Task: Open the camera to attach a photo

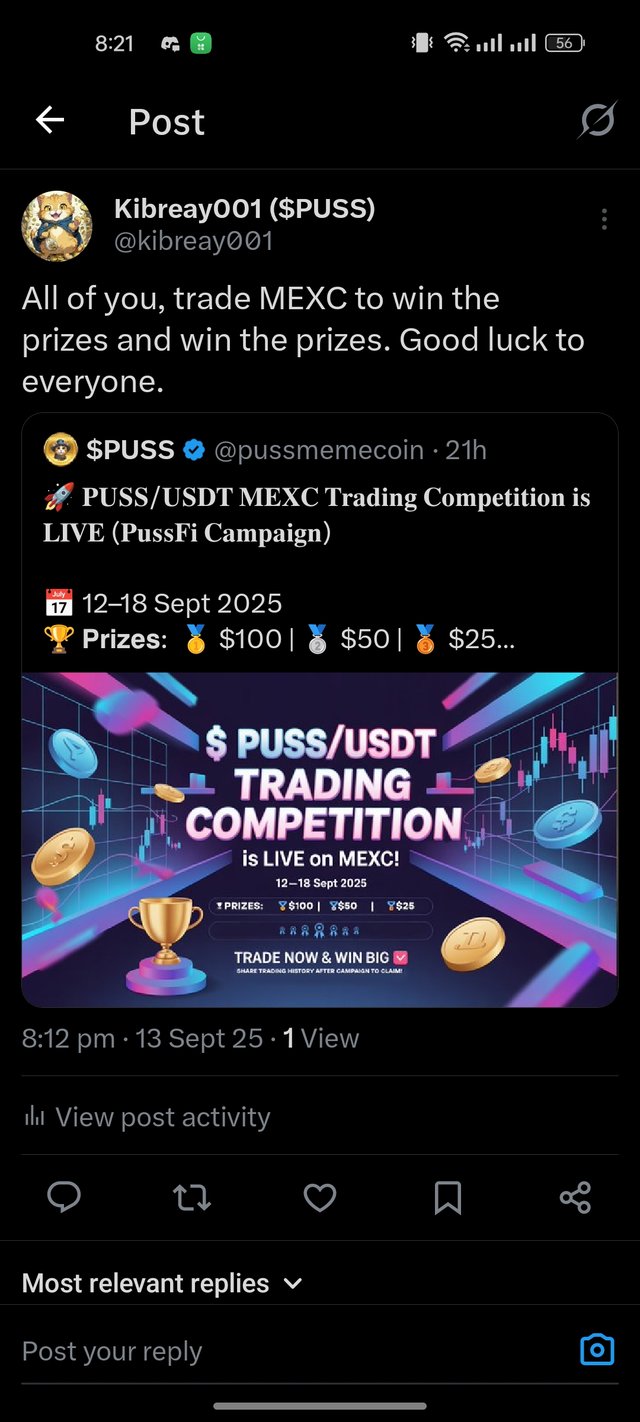Action: click(x=597, y=1350)
